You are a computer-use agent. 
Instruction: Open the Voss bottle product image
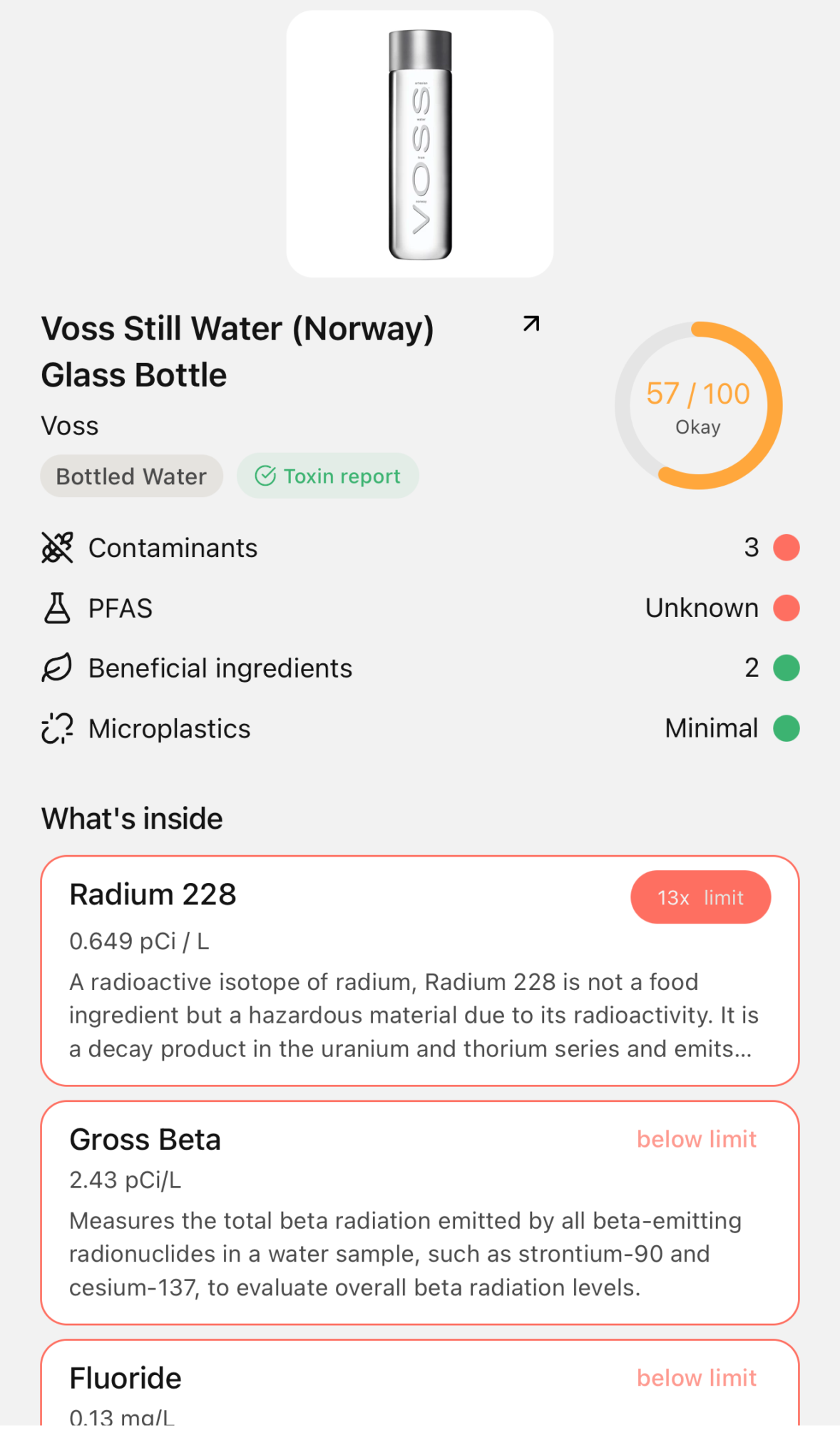pos(419,143)
